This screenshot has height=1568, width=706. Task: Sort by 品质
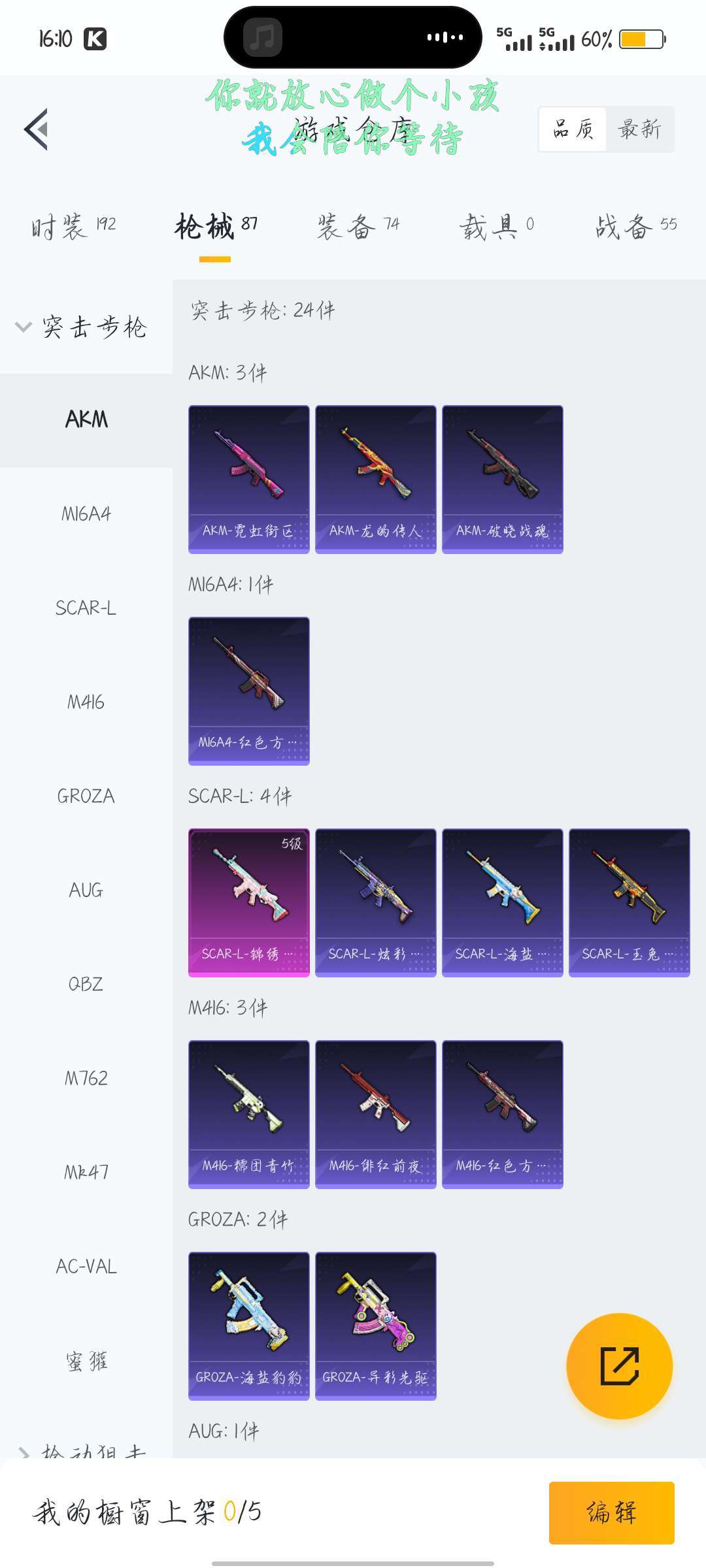pos(573,129)
